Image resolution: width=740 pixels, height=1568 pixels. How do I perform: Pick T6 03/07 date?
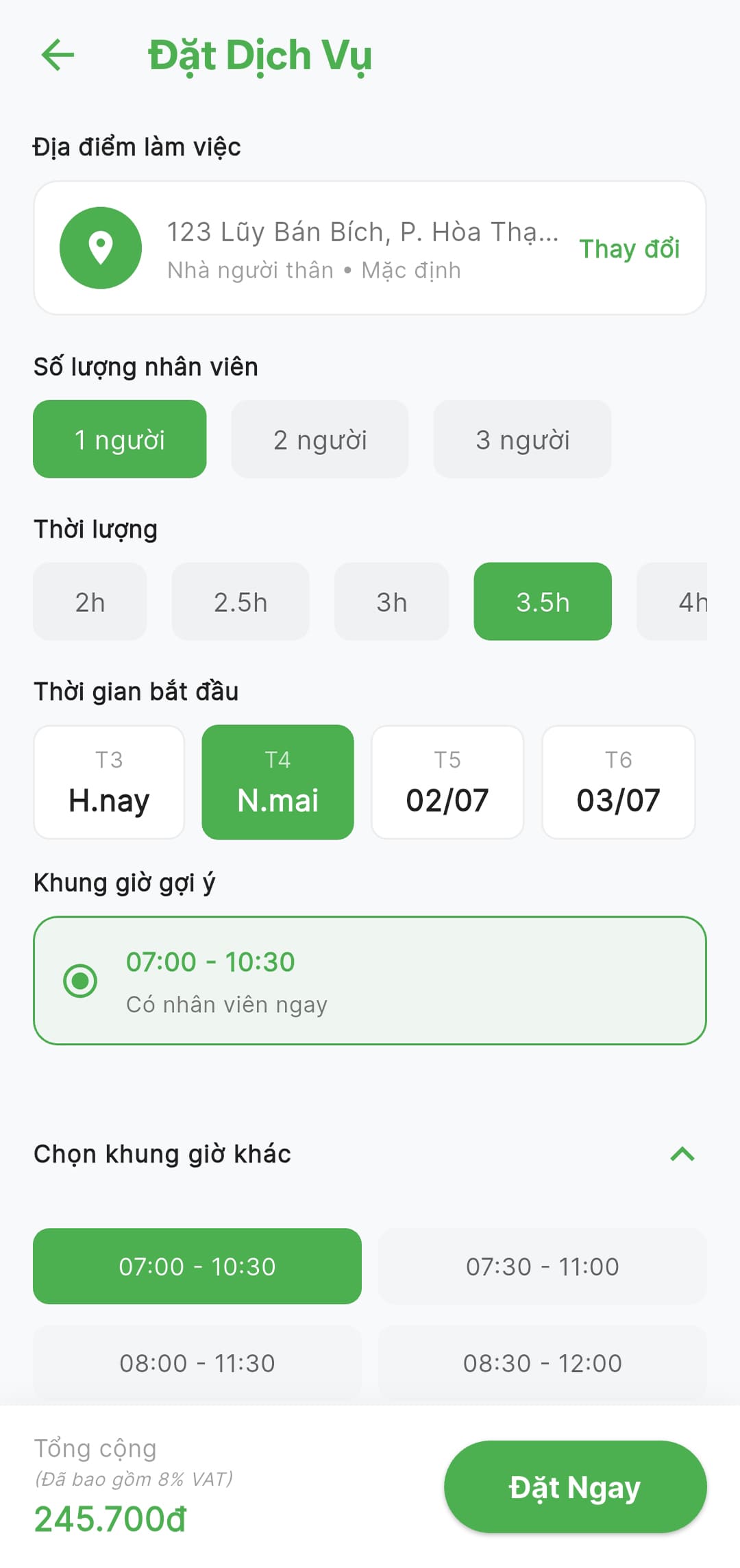(618, 782)
